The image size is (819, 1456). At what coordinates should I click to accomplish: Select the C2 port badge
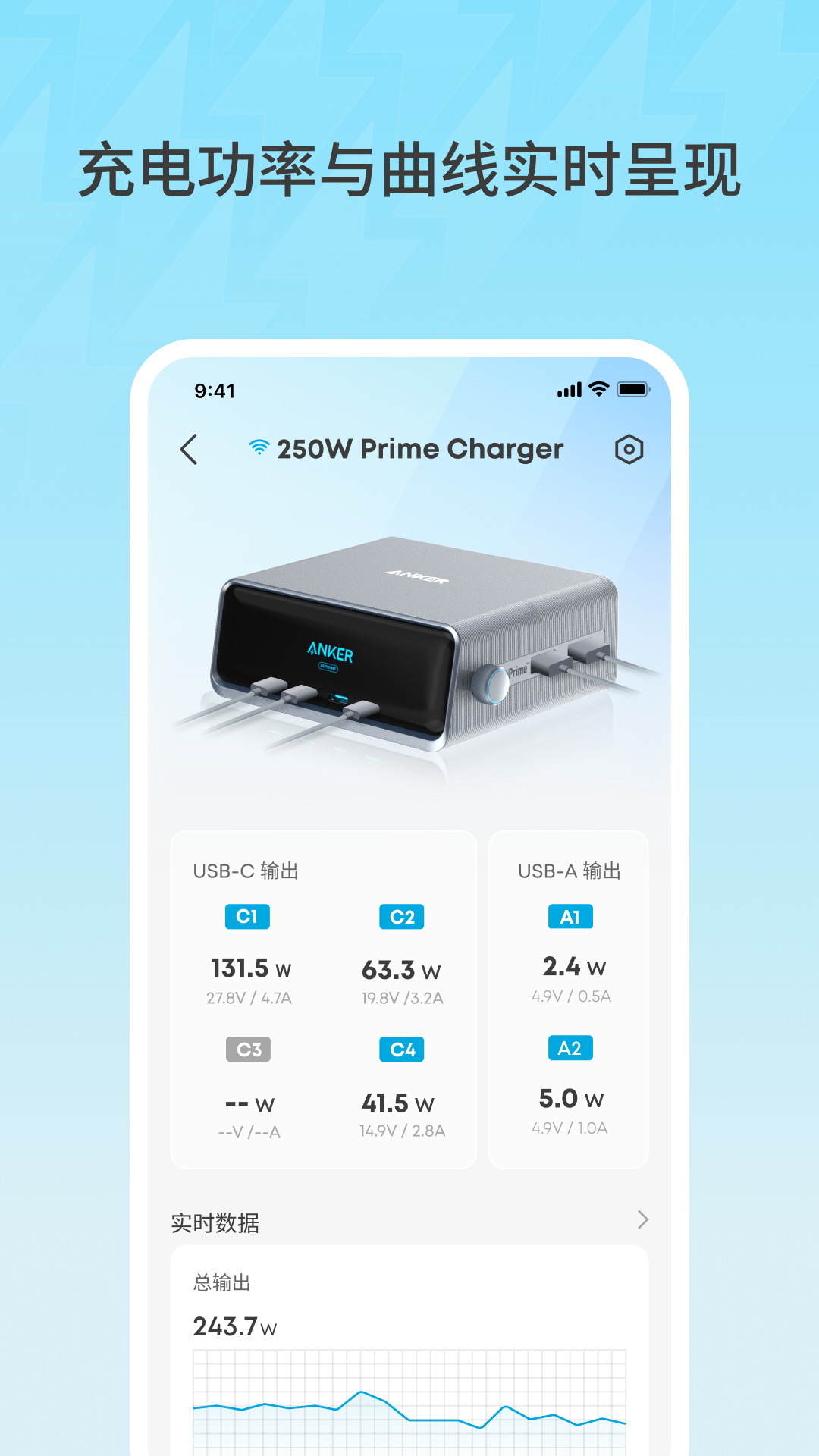point(401,917)
